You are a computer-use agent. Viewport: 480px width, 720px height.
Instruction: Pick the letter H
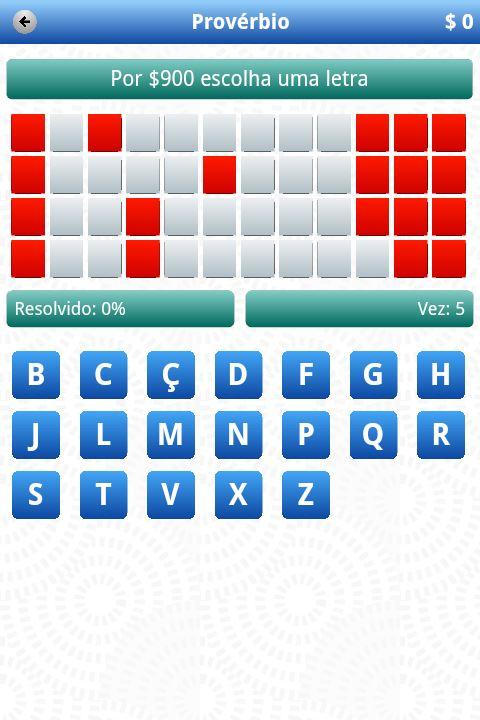coord(441,375)
